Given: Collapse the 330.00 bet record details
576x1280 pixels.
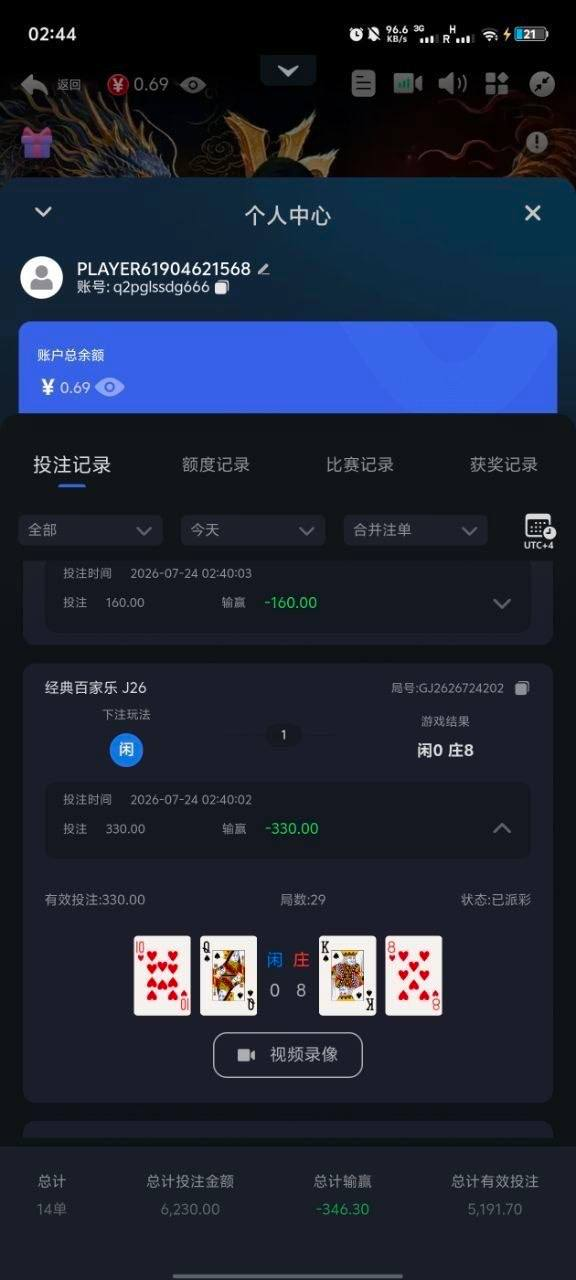Looking at the screenshot, I should point(502,828).
